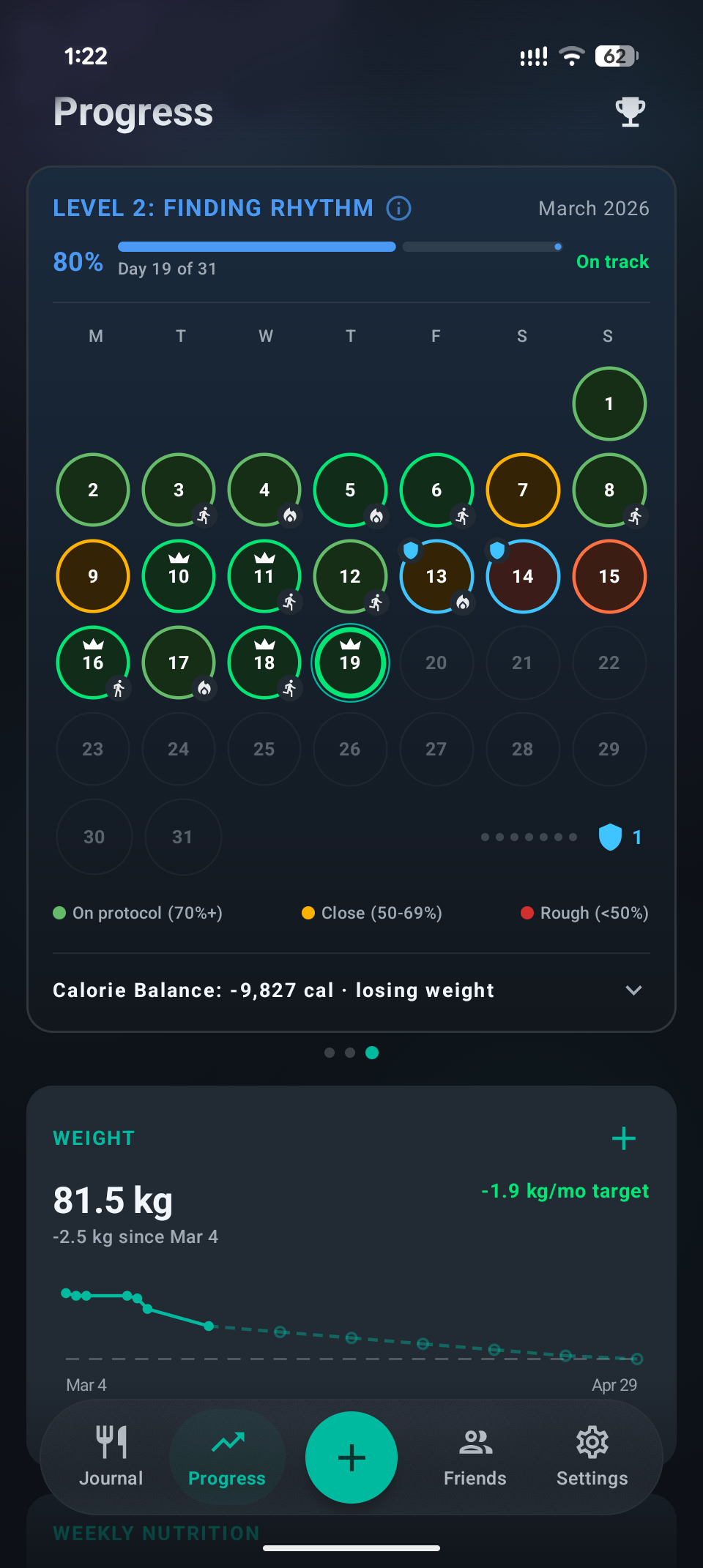
Task: Select the Progress tab
Action: (227, 1457)
